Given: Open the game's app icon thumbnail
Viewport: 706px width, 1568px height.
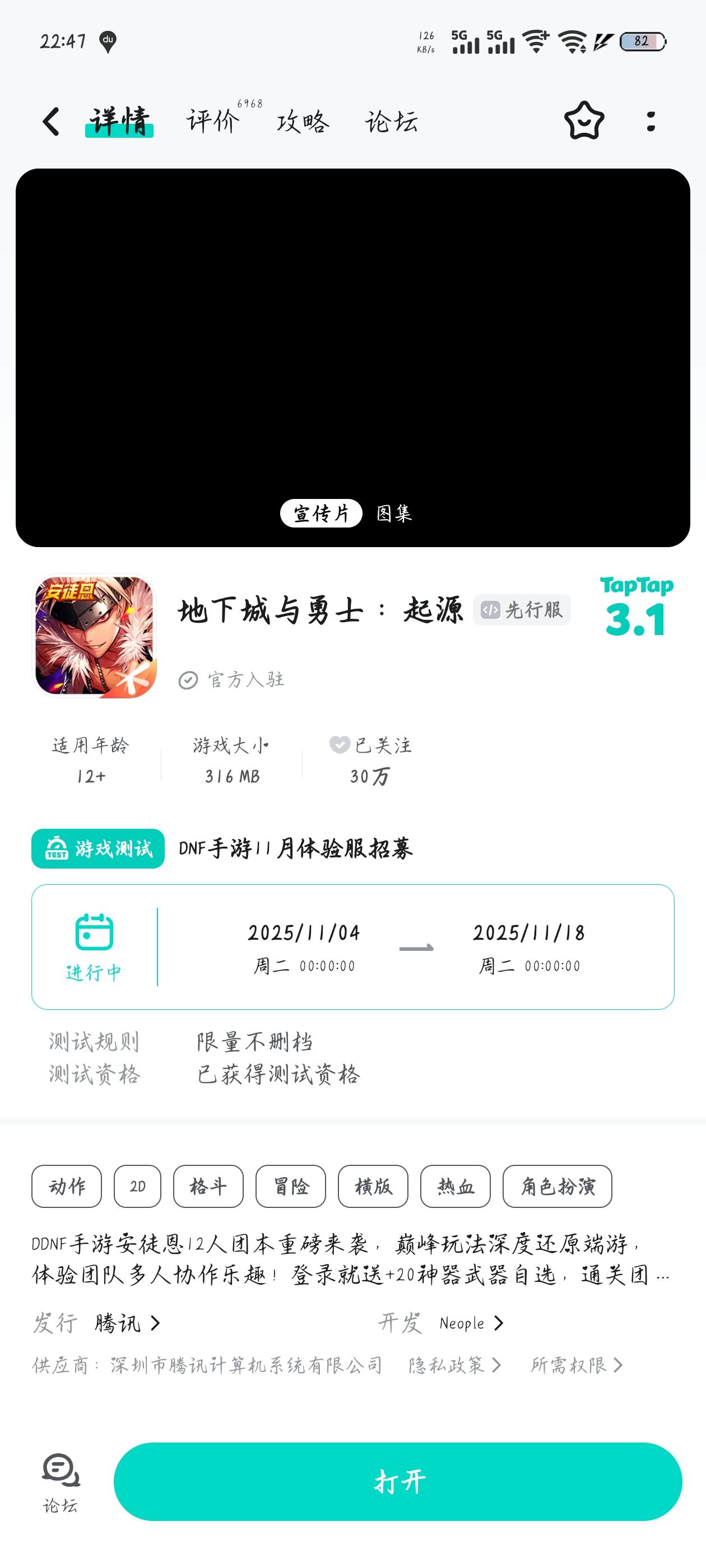Looking at the screenshot, I should (x=95, y=636).
